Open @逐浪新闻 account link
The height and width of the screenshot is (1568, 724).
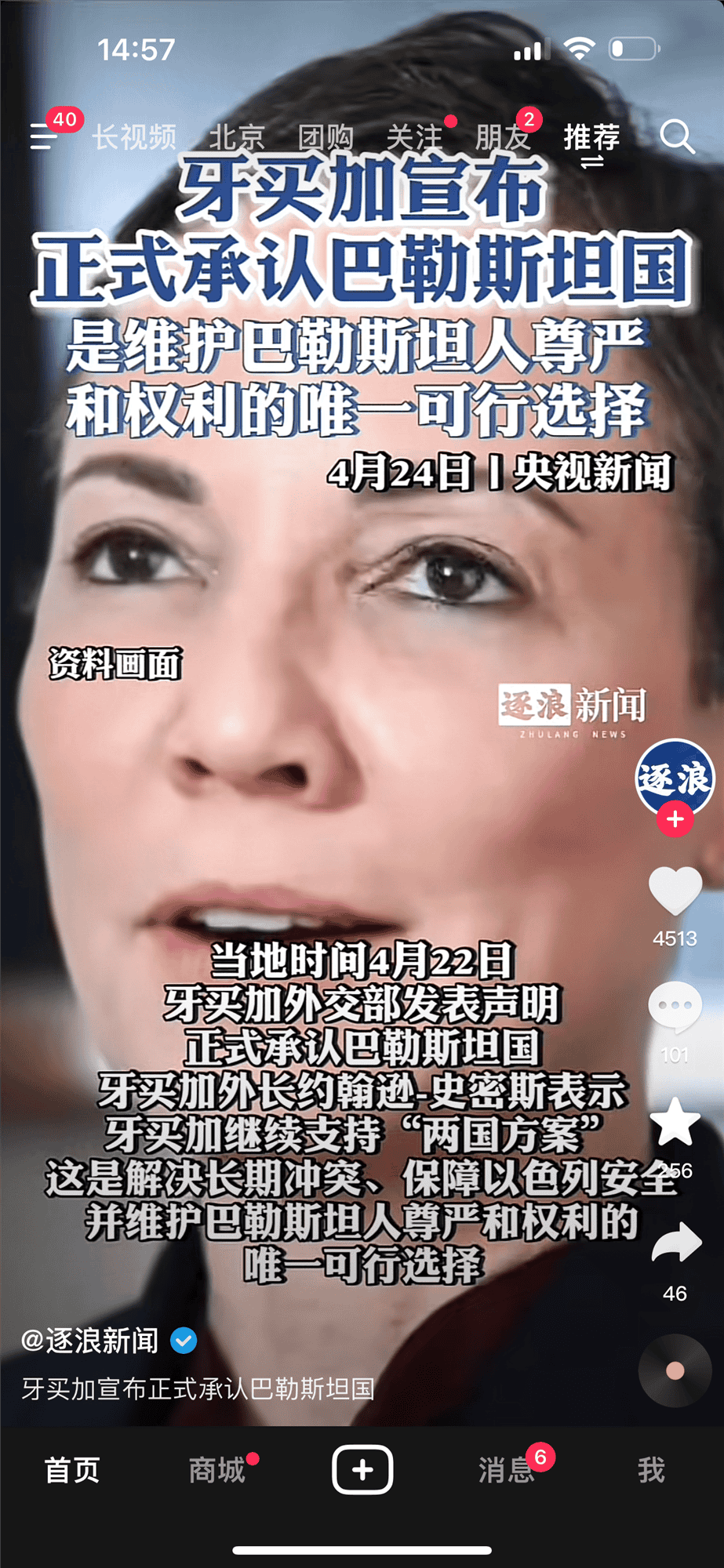(91, 1341)
